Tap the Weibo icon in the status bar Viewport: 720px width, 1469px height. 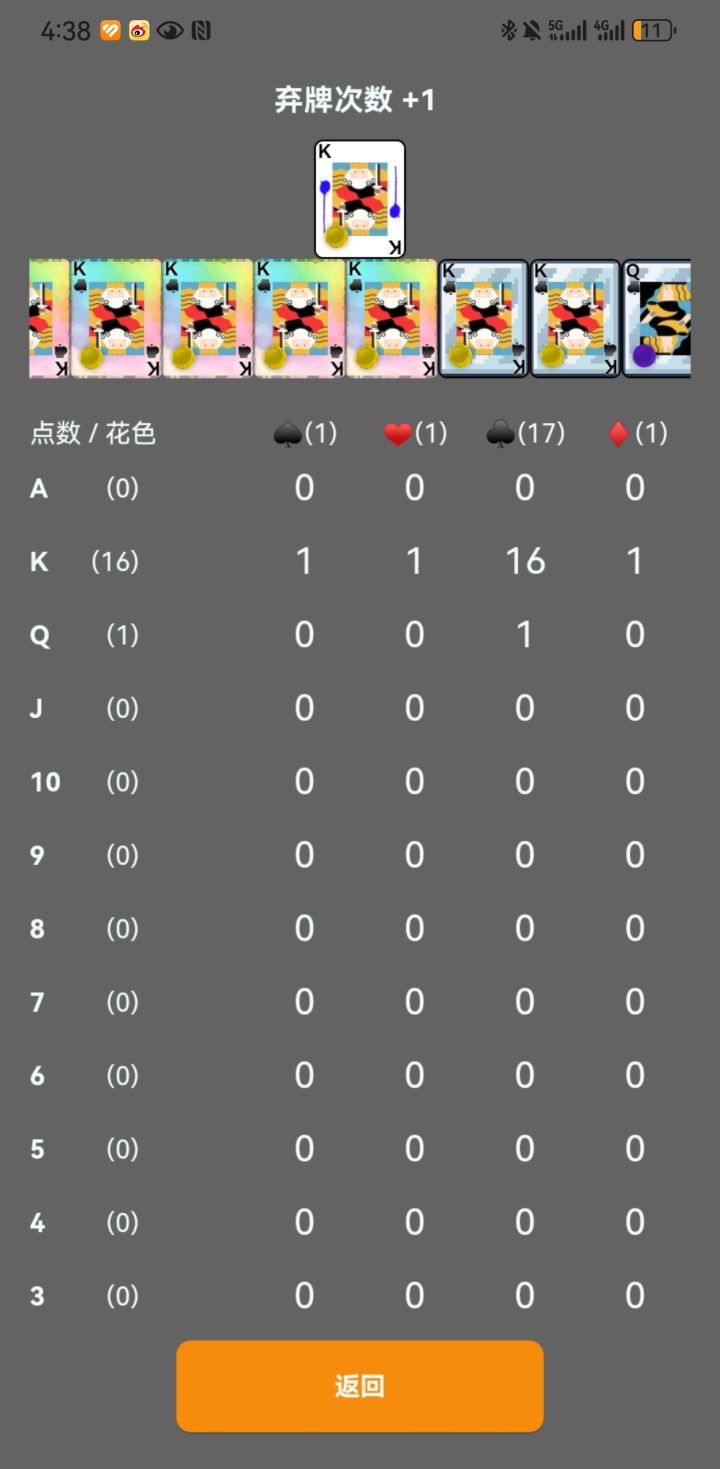137,31
